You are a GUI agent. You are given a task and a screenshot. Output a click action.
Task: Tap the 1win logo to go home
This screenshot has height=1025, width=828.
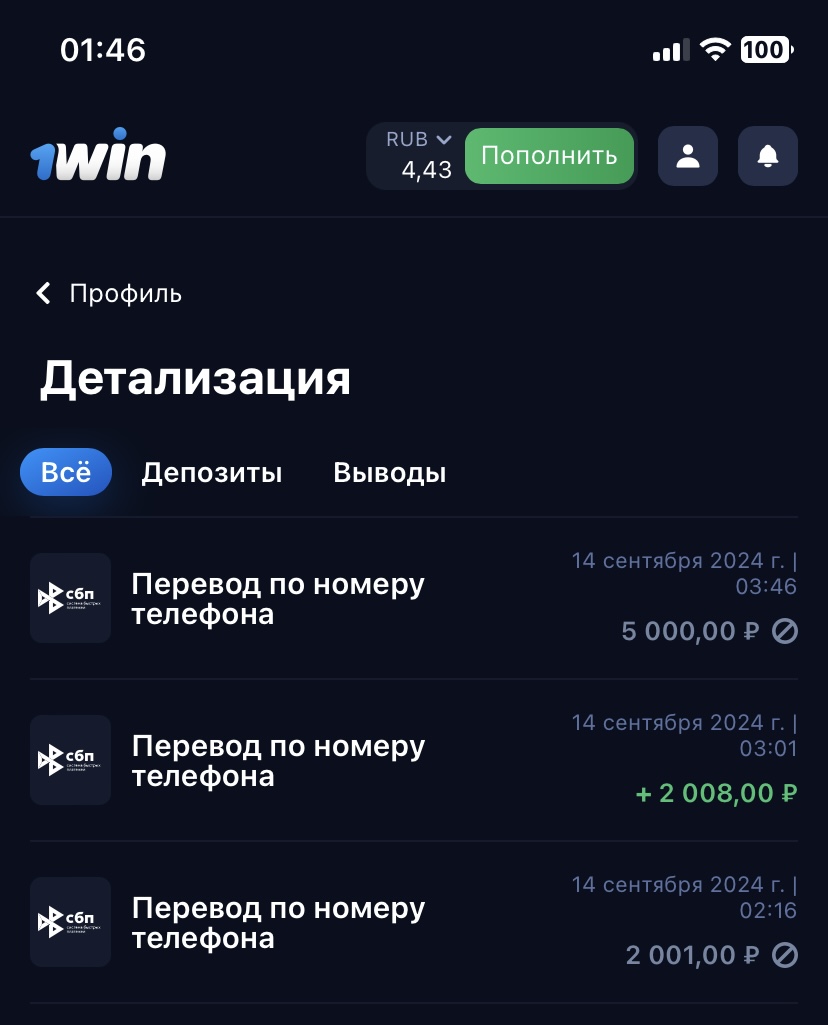click(x=97, y=156)
